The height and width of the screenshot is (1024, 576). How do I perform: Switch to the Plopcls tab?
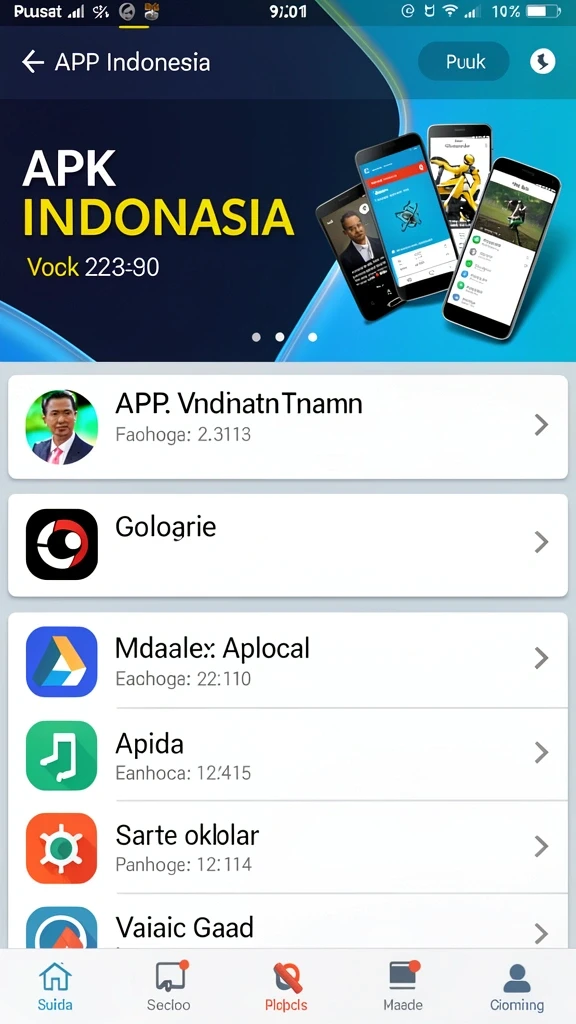286,986
